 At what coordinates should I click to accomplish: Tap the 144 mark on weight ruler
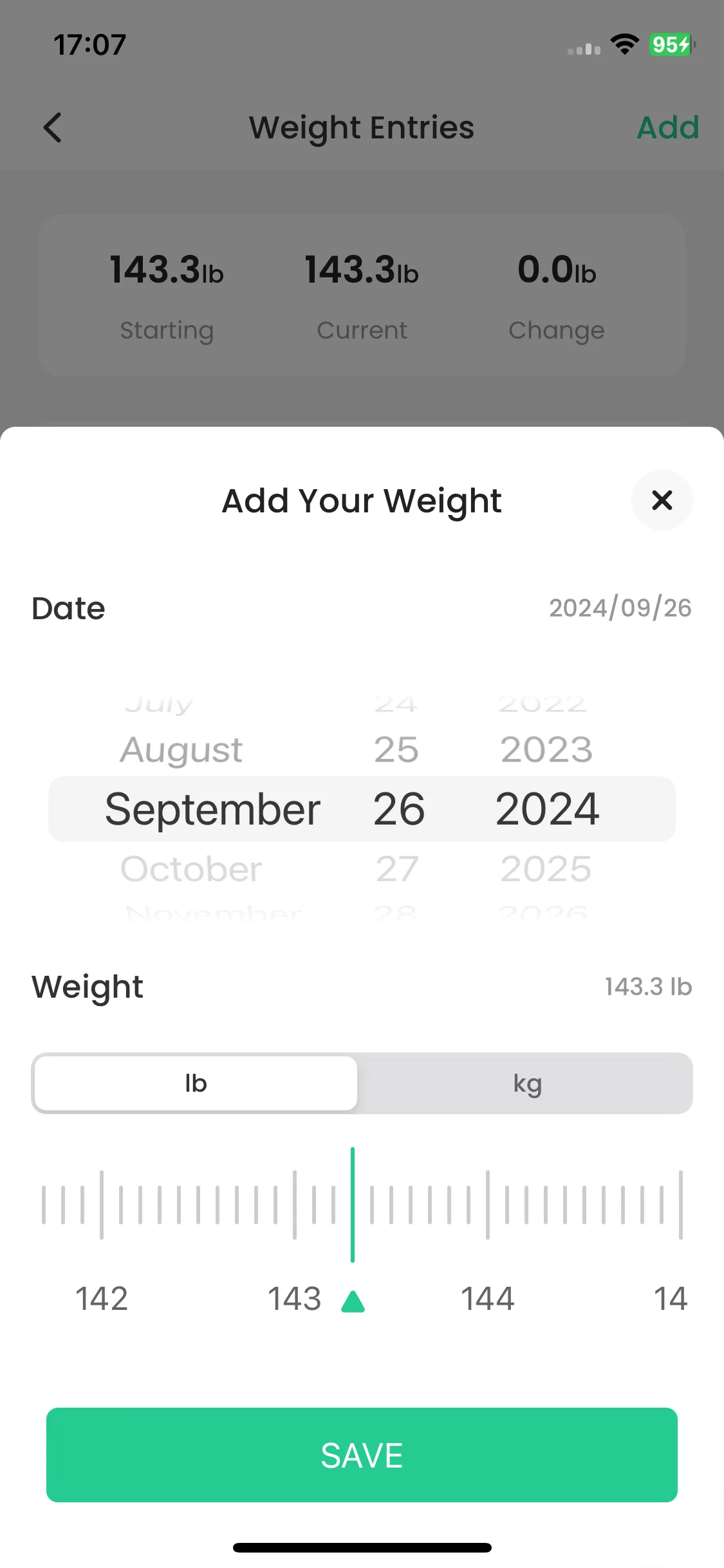click(488, 1205)
